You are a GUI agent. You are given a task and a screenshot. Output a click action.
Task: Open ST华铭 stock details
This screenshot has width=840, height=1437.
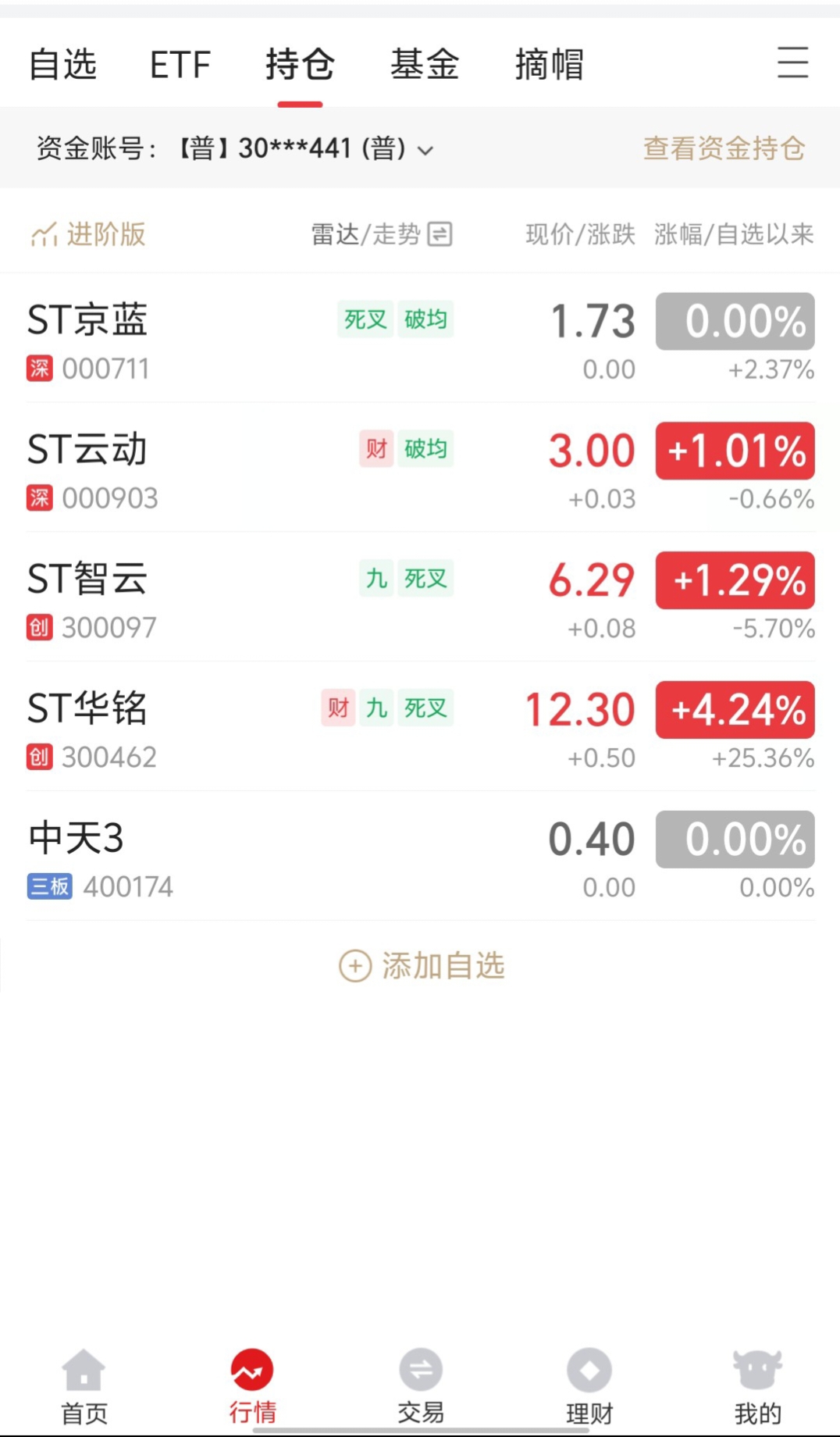click(87, 726)
